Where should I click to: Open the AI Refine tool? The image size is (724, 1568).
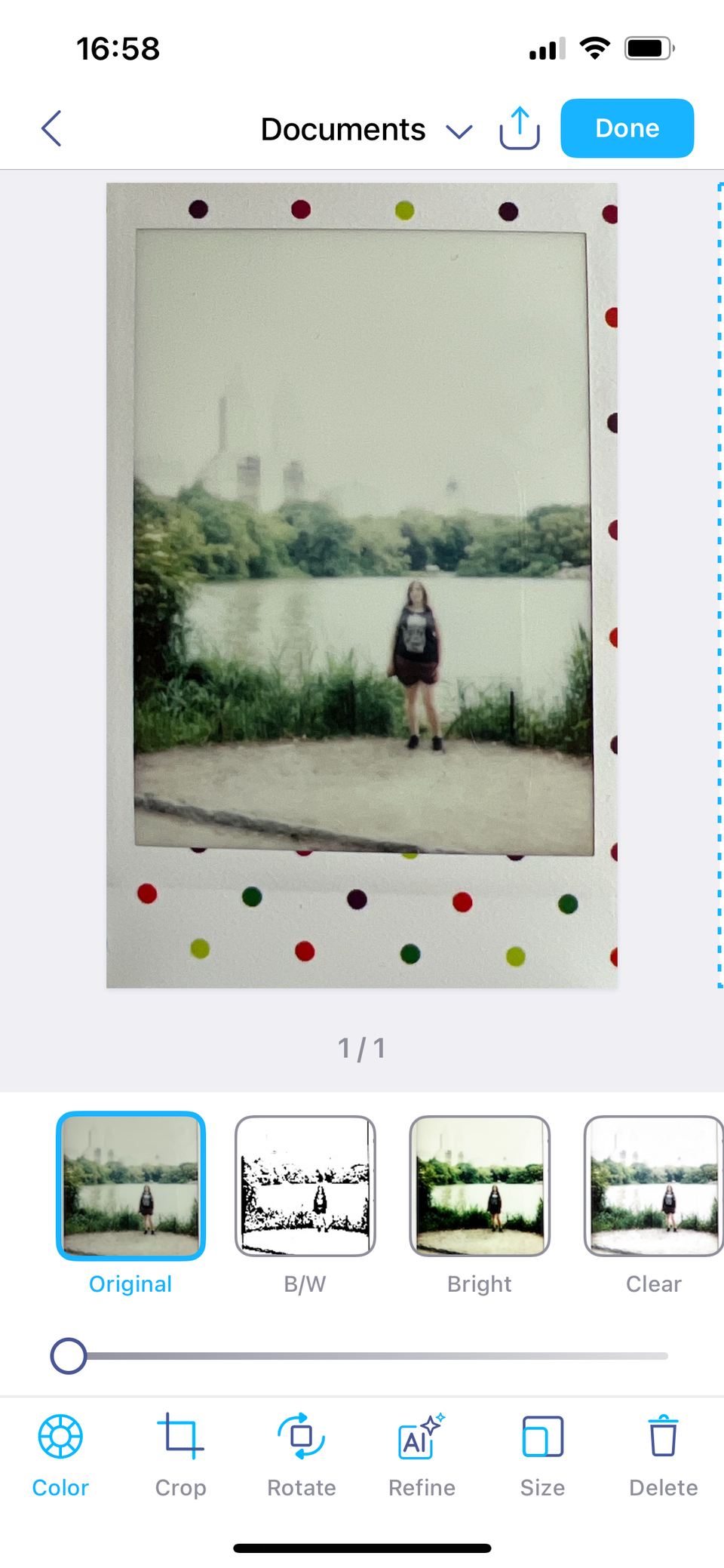[x=422, y=1455]
